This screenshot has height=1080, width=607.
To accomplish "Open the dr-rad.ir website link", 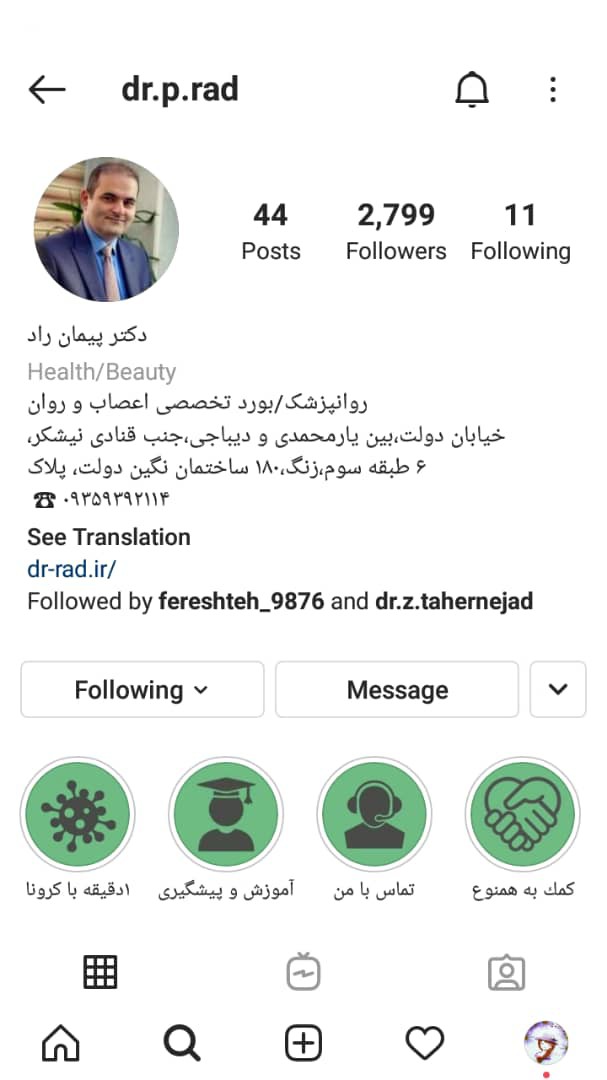I will point(72,569).
